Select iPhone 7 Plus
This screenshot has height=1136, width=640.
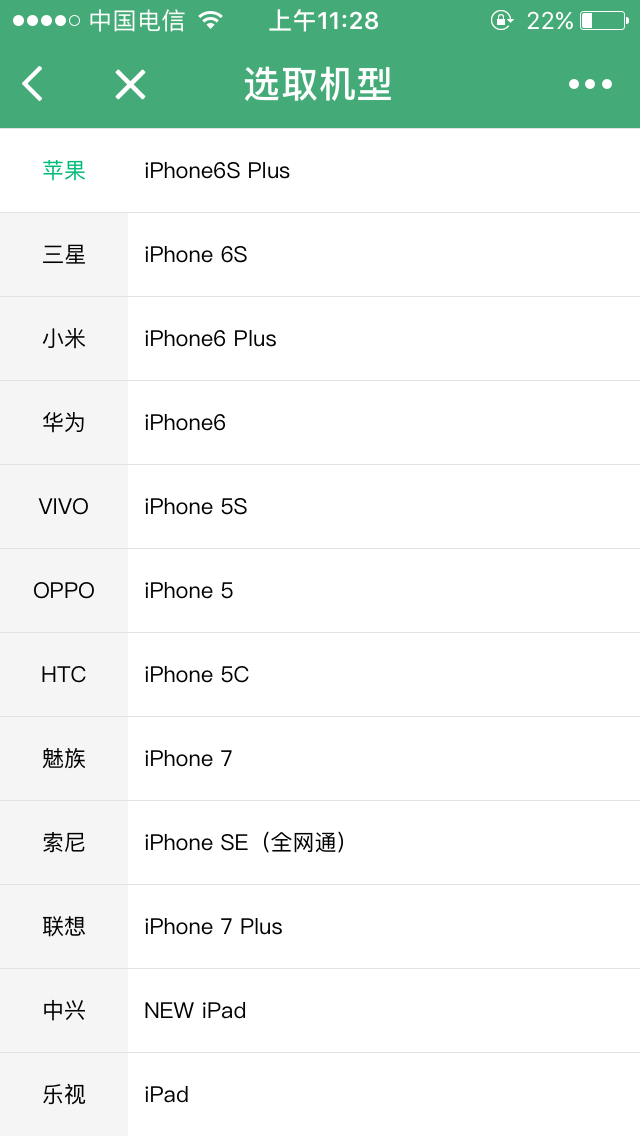click(x=213, y=927)
